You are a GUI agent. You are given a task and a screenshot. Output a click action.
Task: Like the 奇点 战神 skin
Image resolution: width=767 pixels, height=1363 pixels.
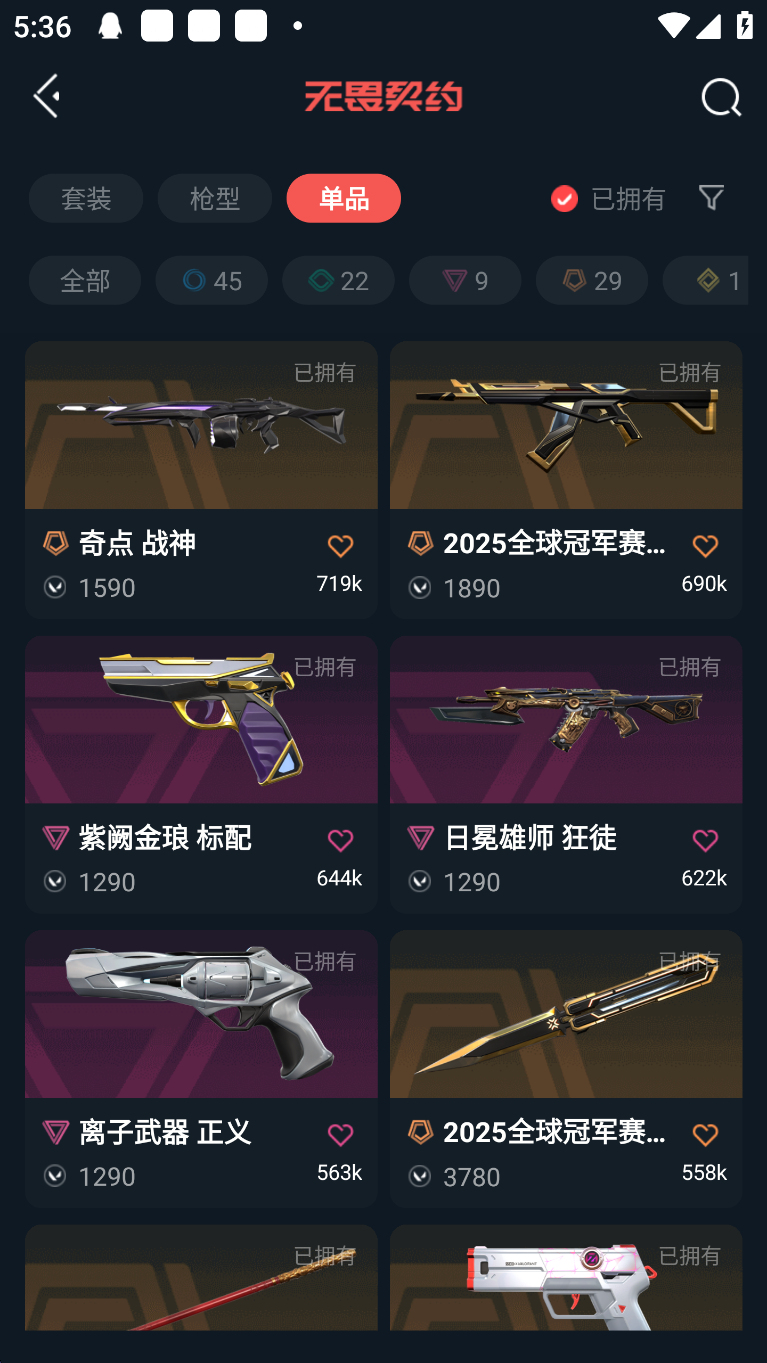340,546
